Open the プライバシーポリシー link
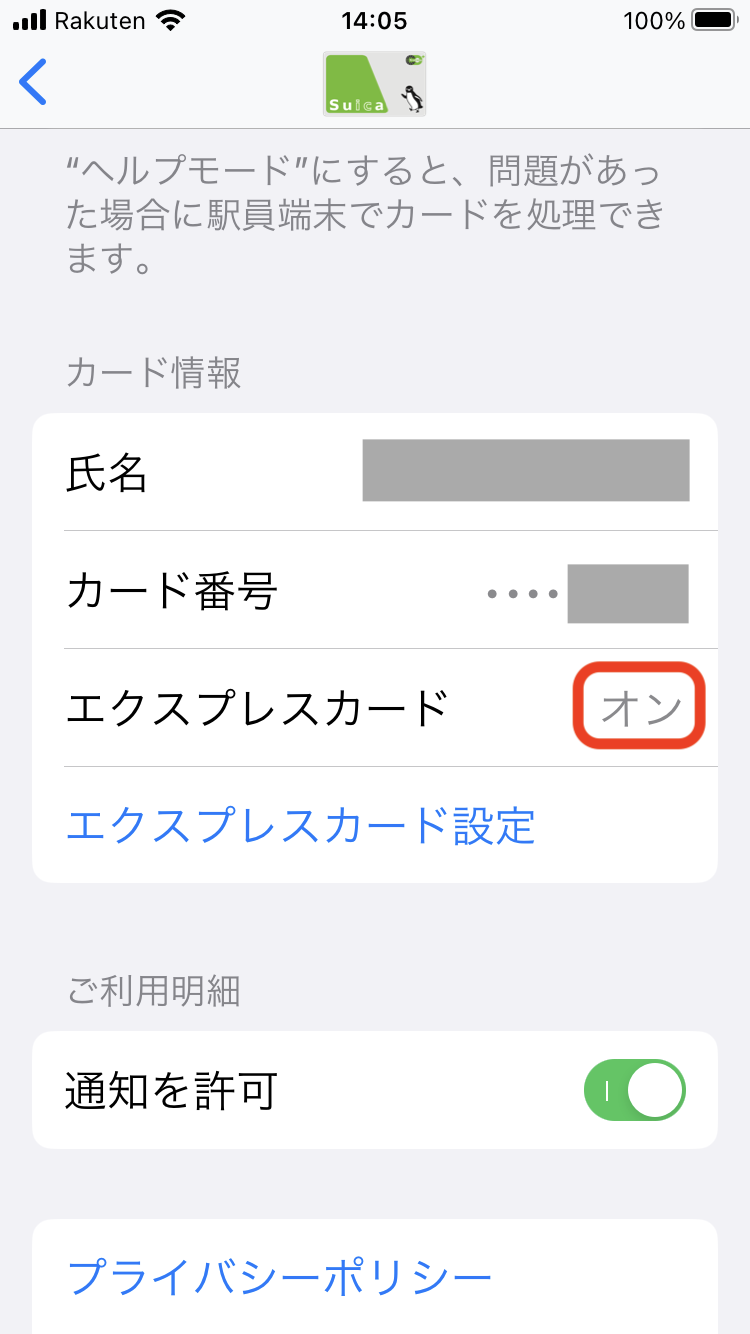The image size is (750, 1334). tap(280, 1277)
